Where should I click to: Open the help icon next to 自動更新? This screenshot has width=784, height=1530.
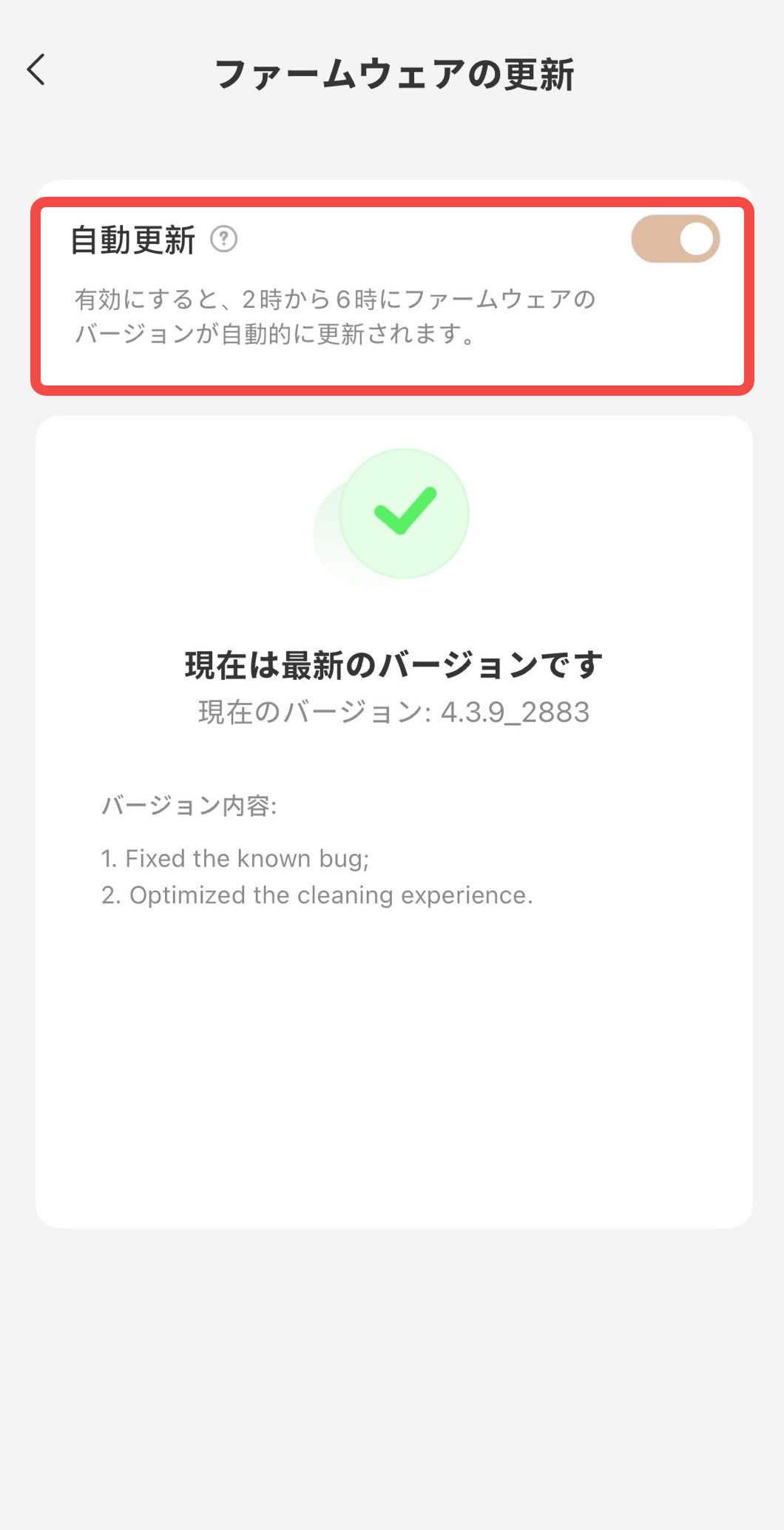[223, 239]
